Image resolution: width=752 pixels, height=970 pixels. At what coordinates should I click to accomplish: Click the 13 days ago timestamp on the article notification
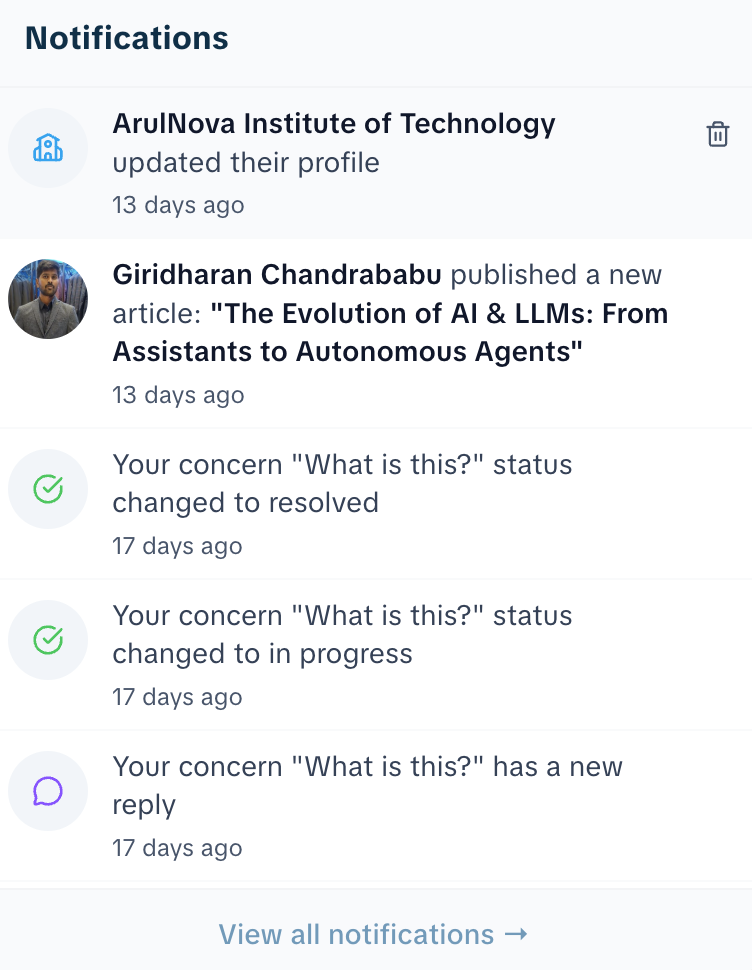178,395
